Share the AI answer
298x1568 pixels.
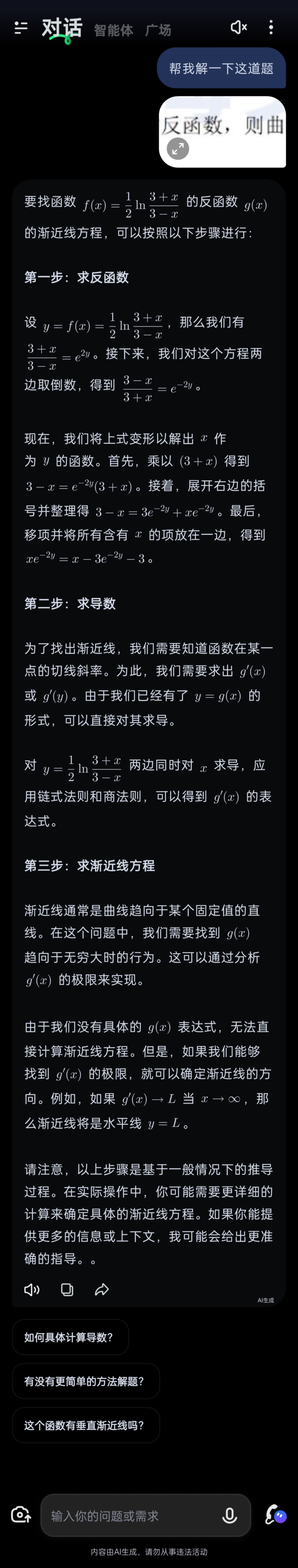(x=102, y=1289)
